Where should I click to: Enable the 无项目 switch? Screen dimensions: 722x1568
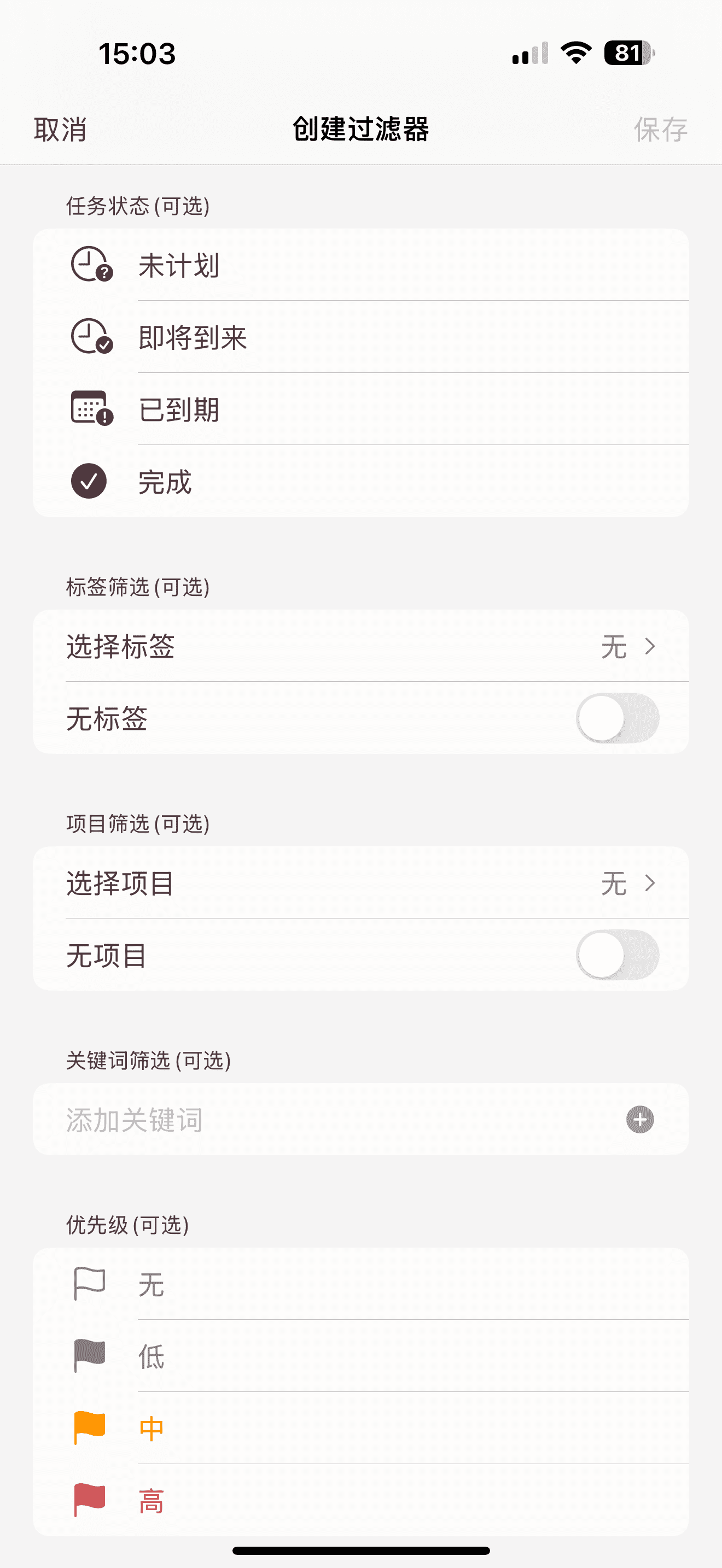[x=616, y=955]
